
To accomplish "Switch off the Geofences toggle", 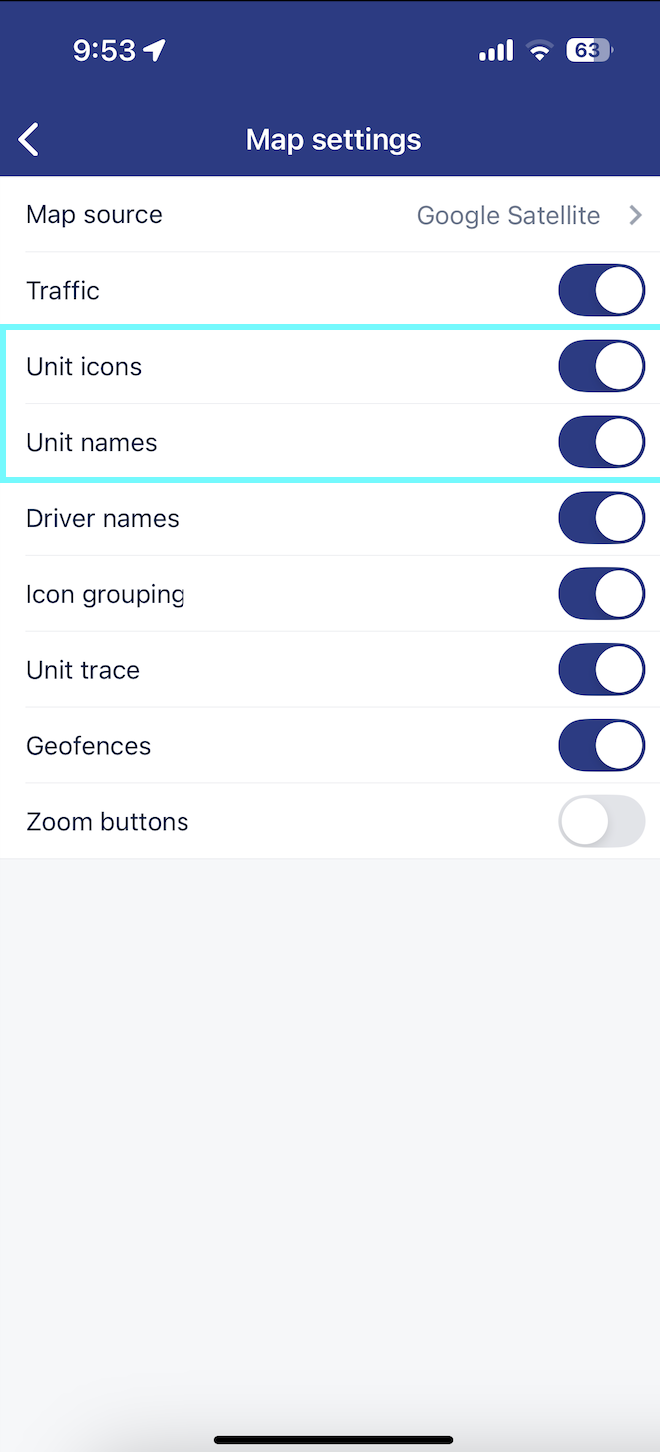I will click(601, 747).
